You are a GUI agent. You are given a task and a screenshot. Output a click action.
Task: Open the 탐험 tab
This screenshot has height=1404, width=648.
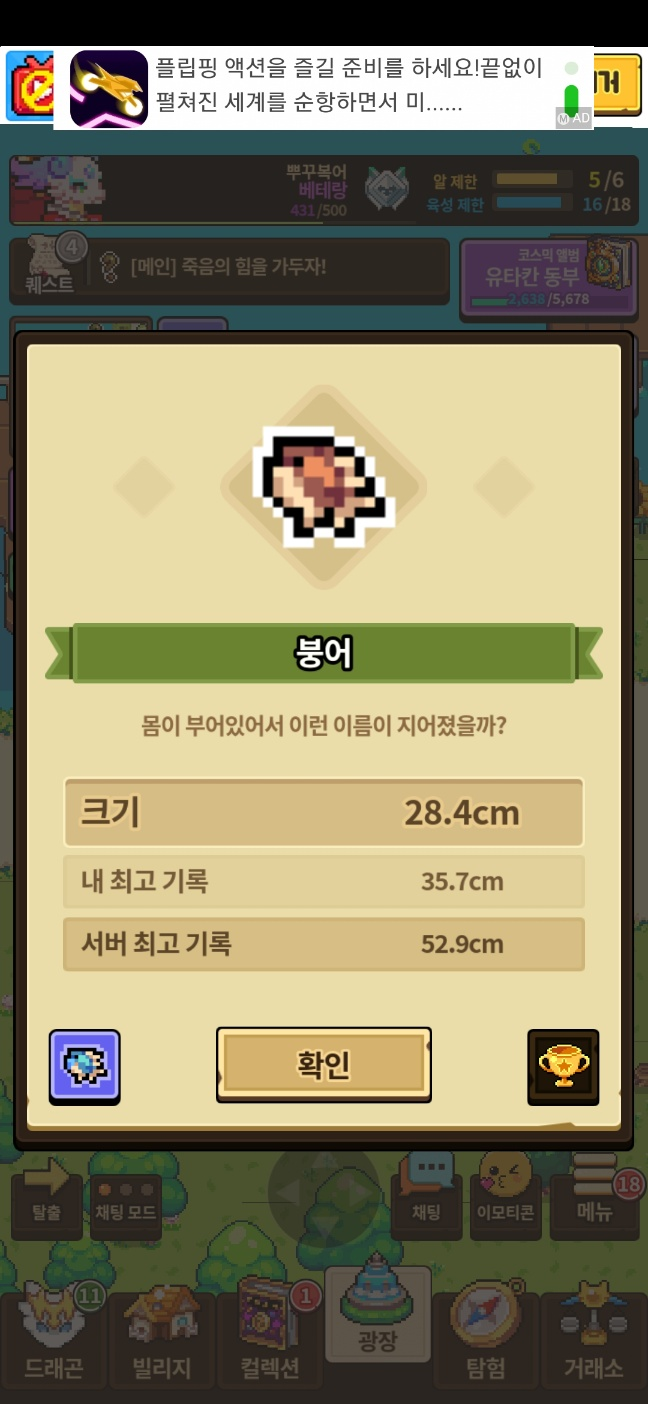coord(485,1338)
